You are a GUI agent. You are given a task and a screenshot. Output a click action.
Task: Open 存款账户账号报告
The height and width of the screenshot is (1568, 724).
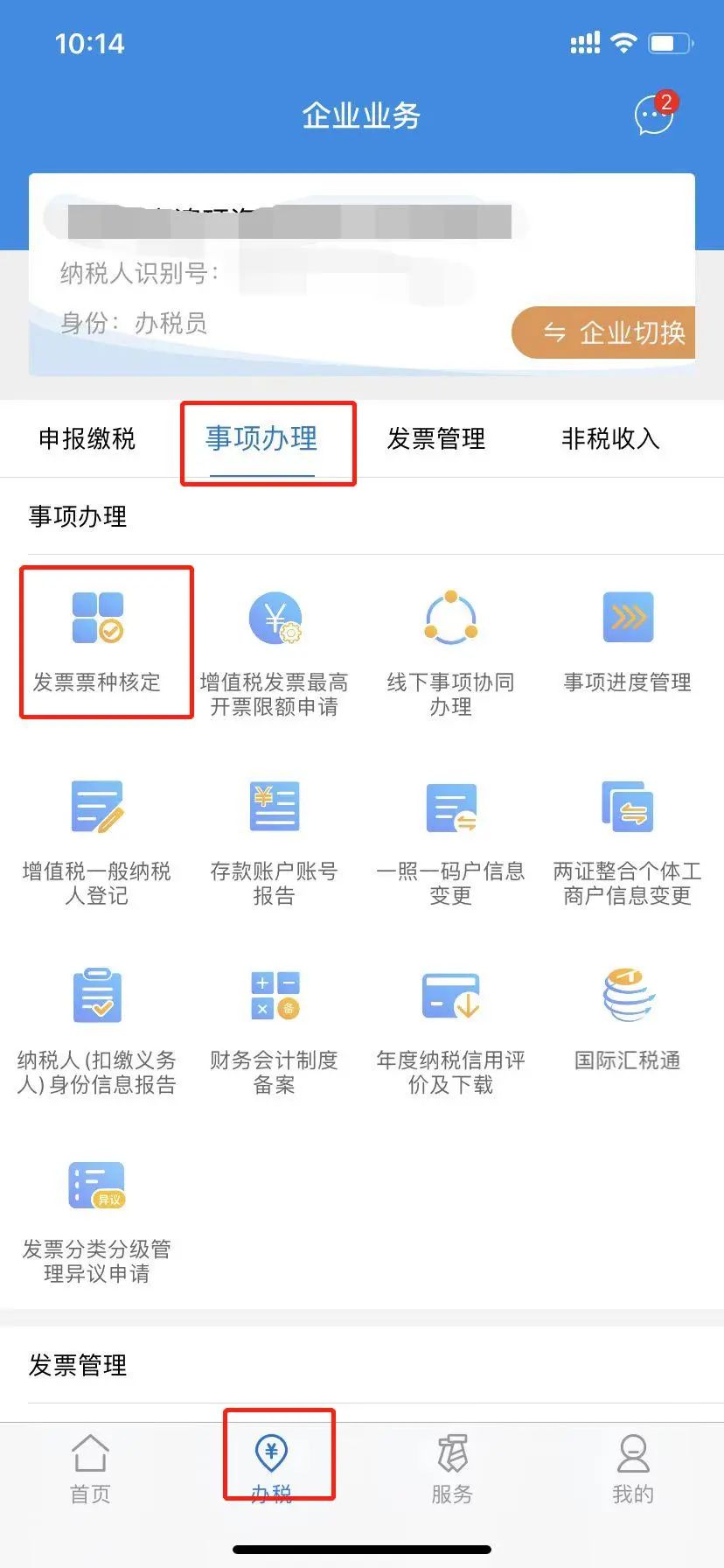pyautogui.click(x=274, y=842)
